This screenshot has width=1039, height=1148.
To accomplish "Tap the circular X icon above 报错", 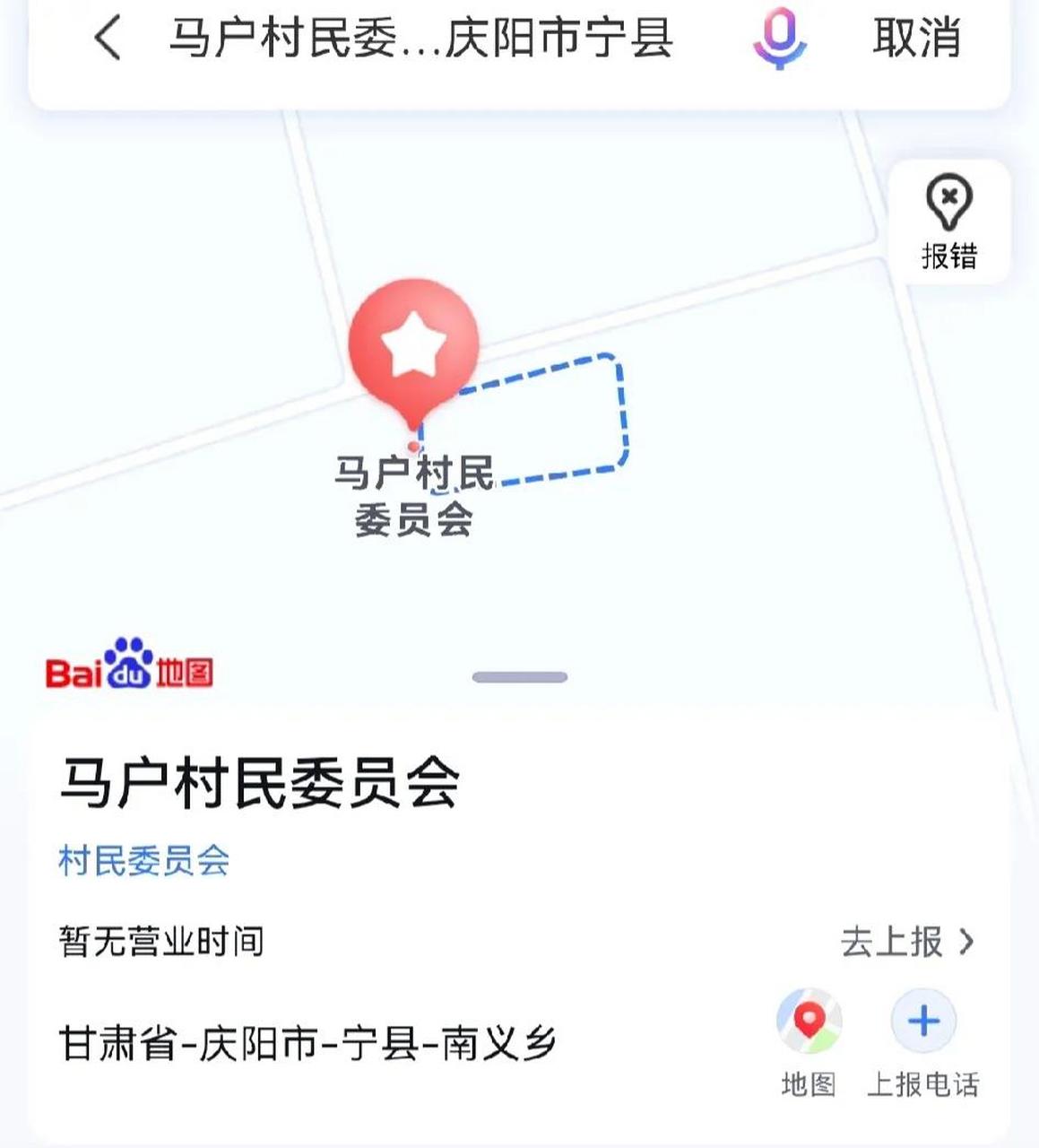I will (950, 201).
